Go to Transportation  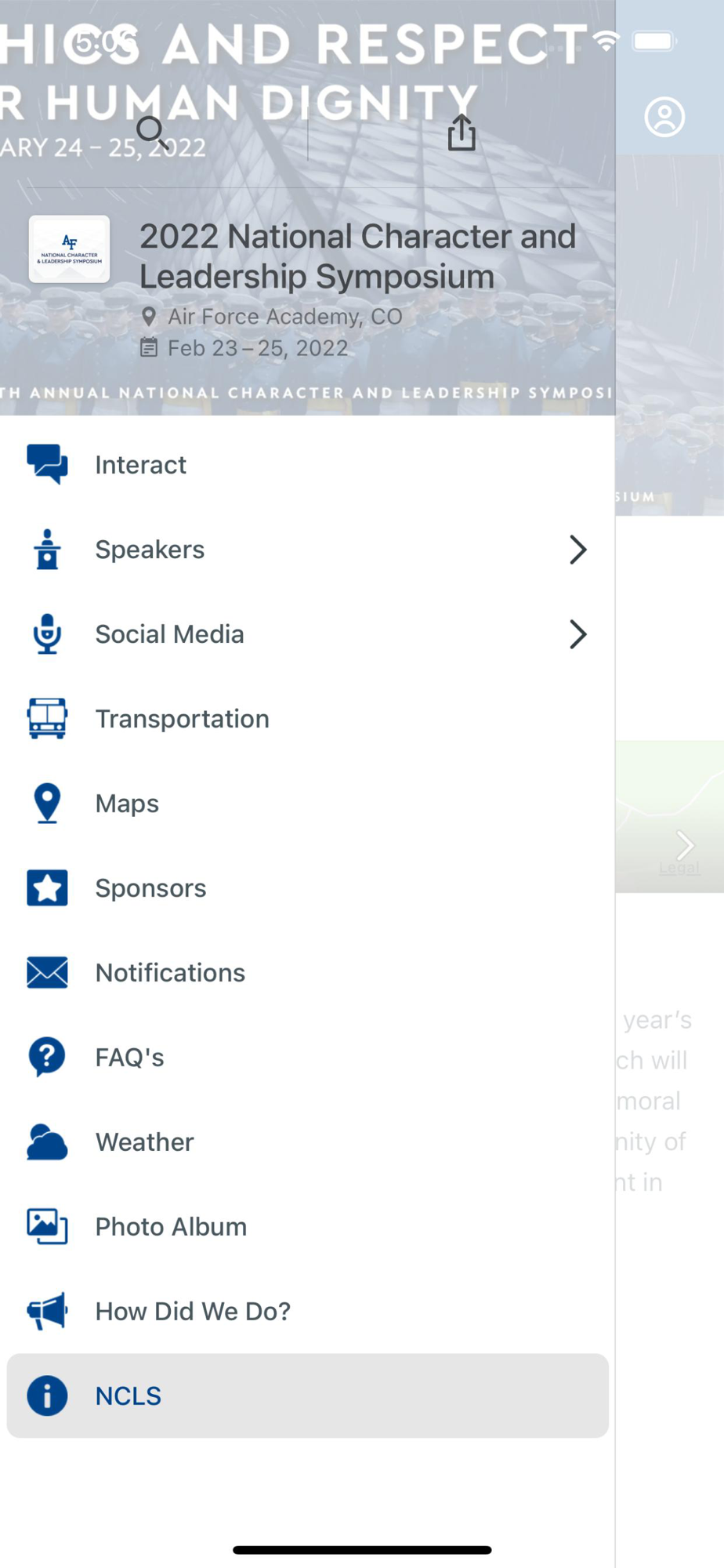(307, 719)
